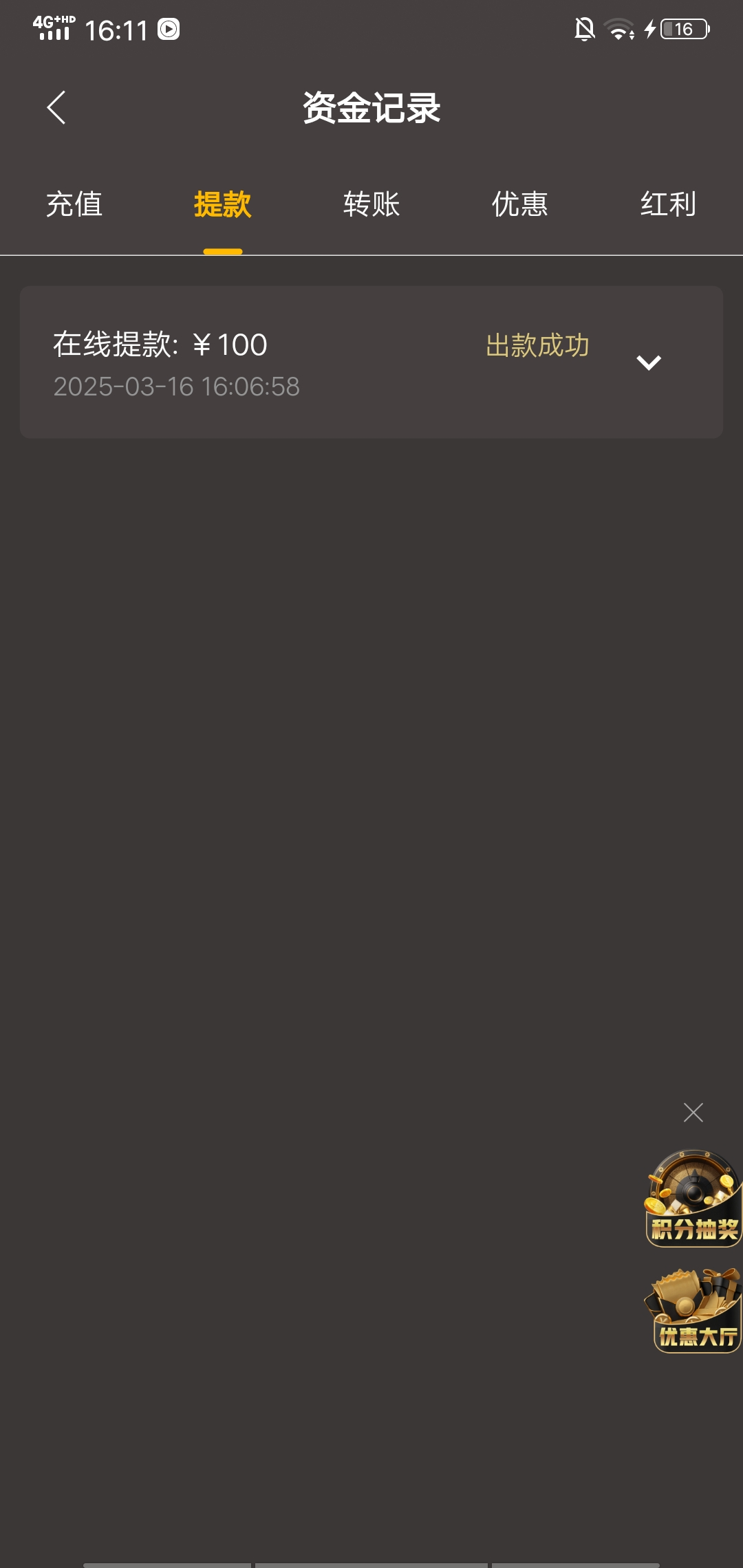Go back from 资金记录 page
Viewport: 743px width, 1568px height.
point(56,107)
